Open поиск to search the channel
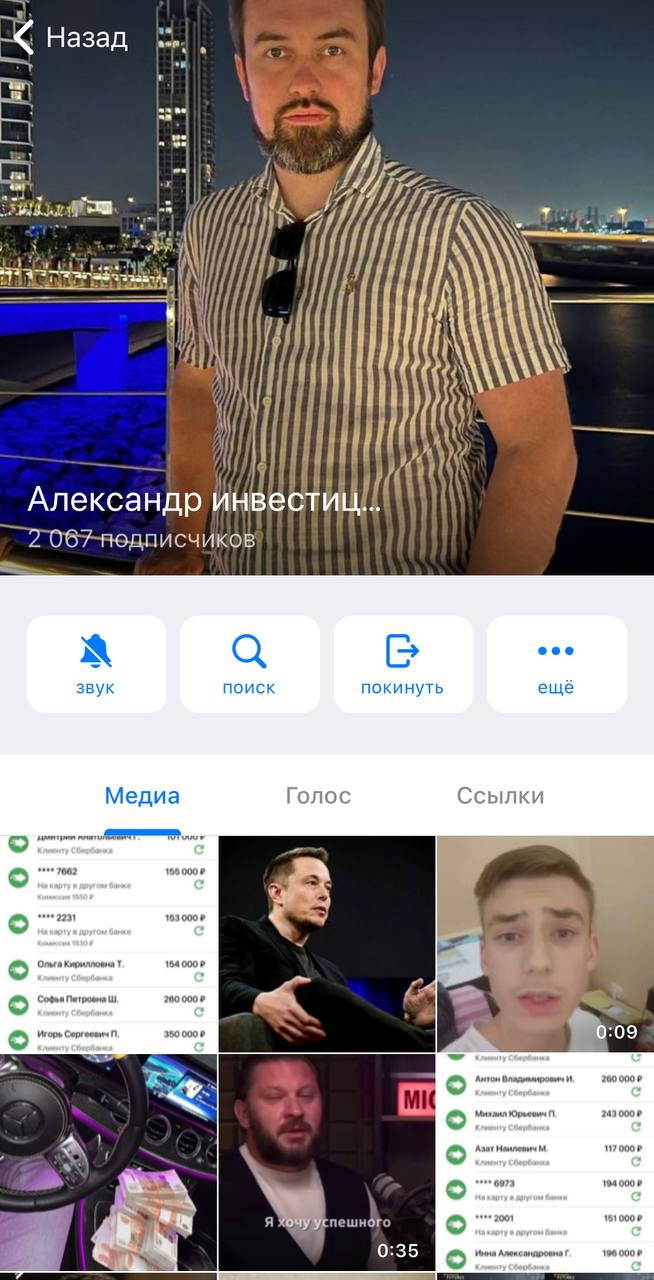This screenshot has height=1280, width=654. click(249, 664)
